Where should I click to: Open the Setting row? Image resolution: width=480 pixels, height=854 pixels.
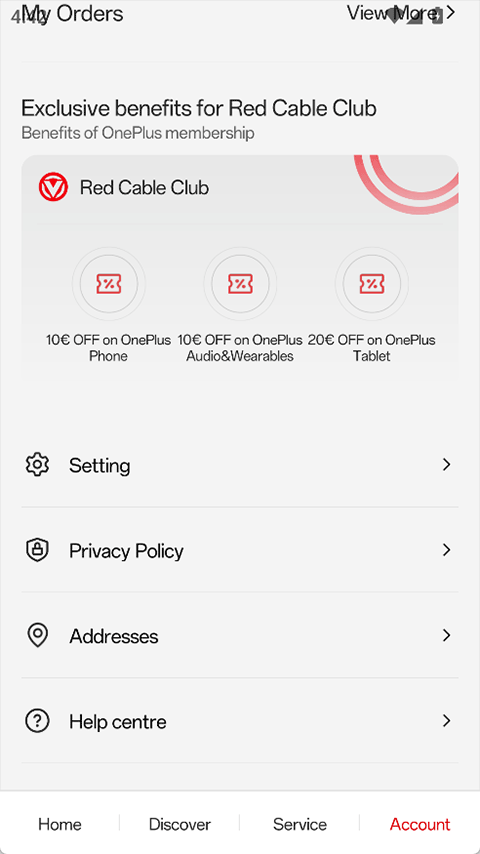coord(240,465)
